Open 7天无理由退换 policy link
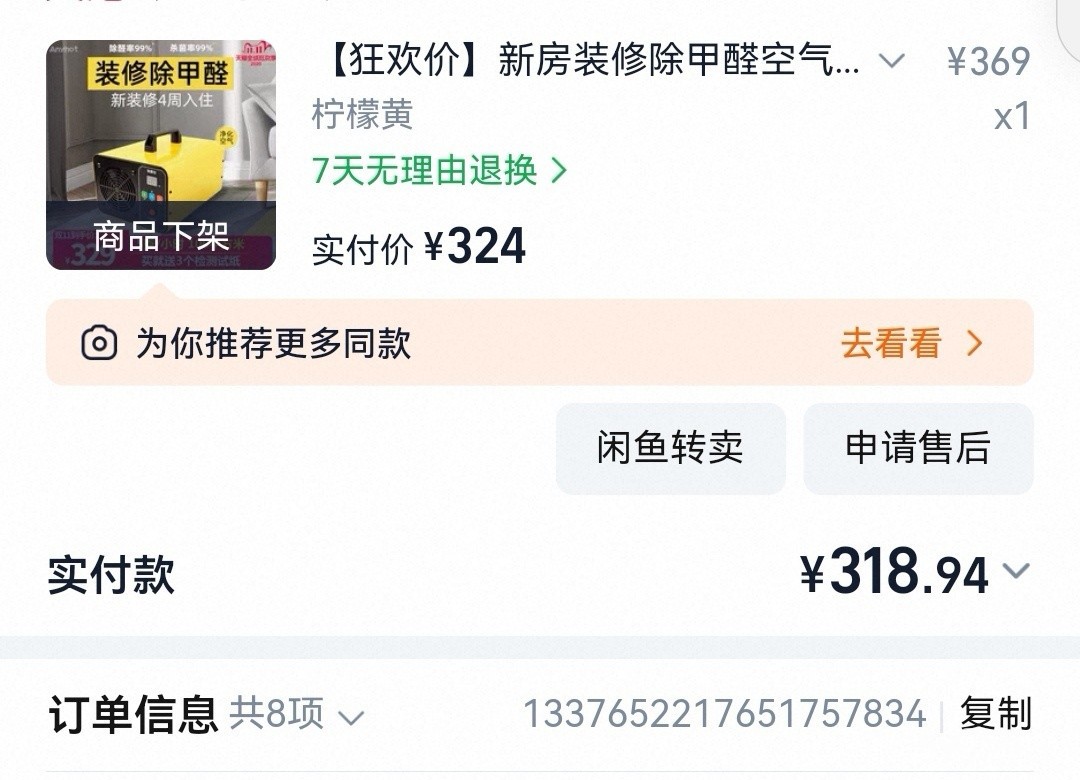Viewport: 1080px width, 780px height. click(439, 170)
